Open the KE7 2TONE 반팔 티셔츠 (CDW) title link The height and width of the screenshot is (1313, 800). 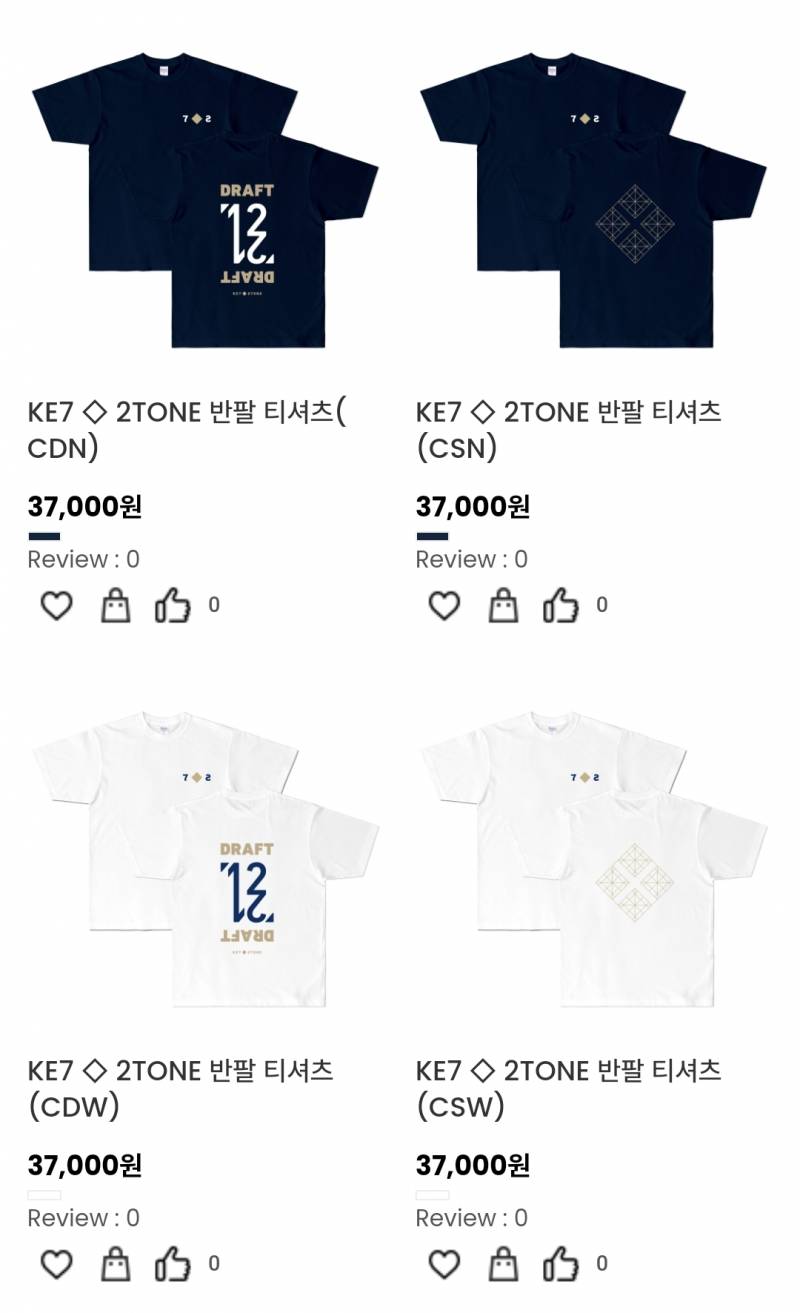pyautogui.click(x=180, y=1088)
